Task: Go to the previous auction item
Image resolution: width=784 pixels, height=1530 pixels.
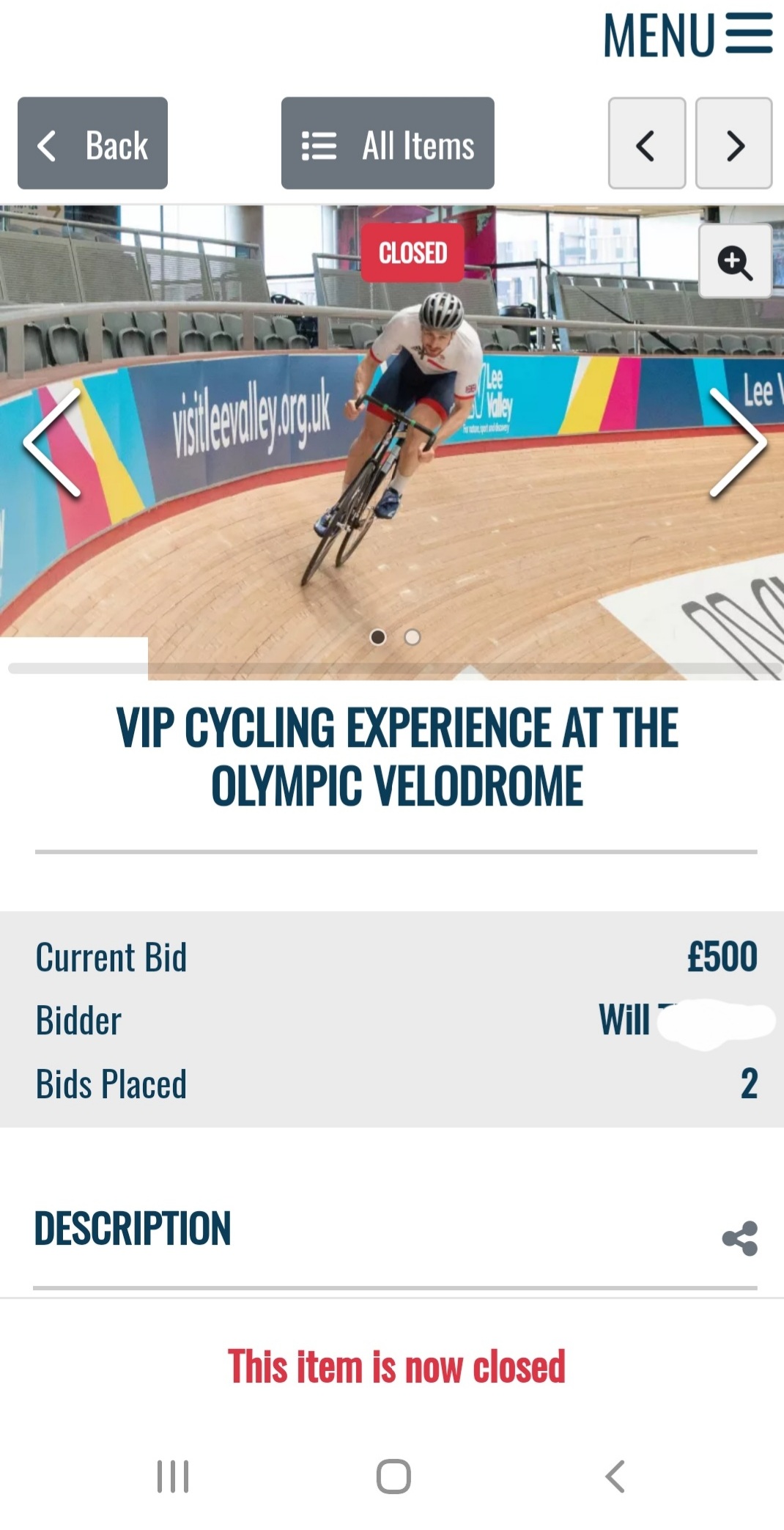Action: click(646, 144)
